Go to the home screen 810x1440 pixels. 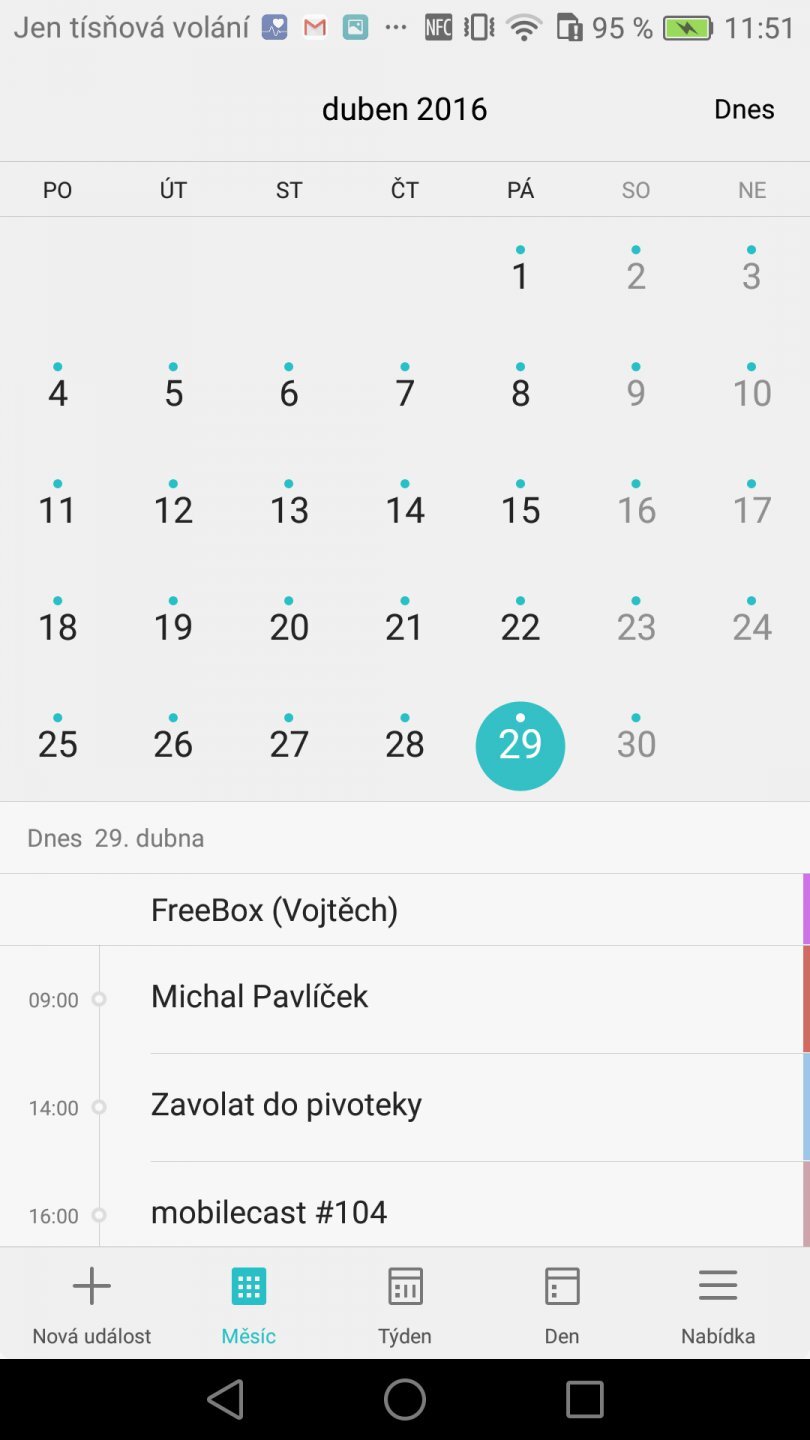405,1399
